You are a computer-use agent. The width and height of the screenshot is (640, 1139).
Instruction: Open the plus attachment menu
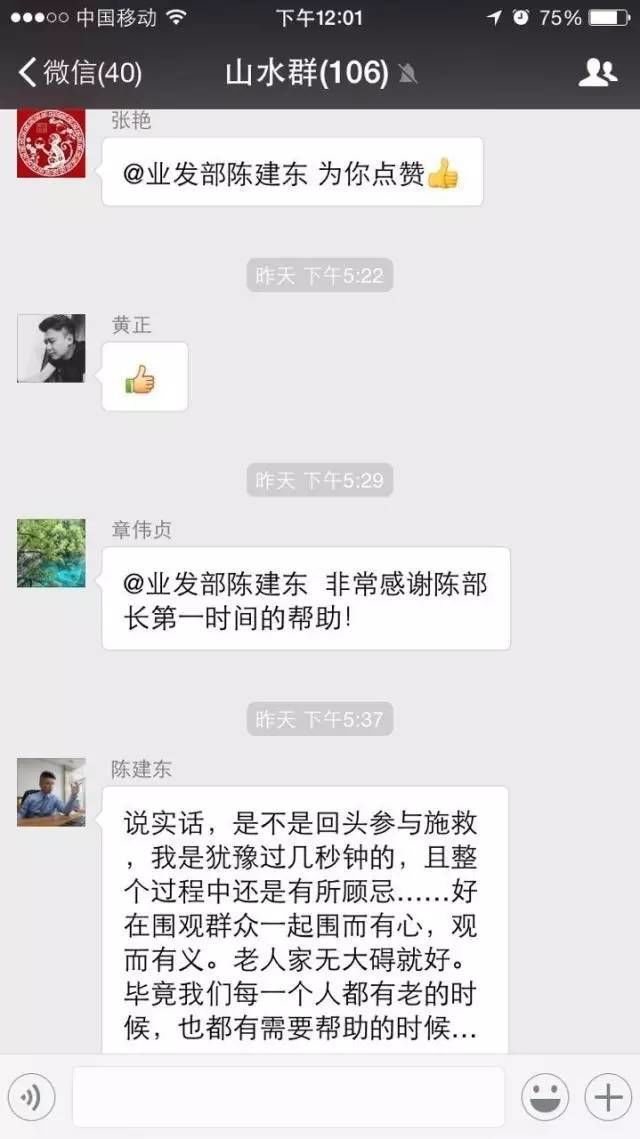(608, 1098)
